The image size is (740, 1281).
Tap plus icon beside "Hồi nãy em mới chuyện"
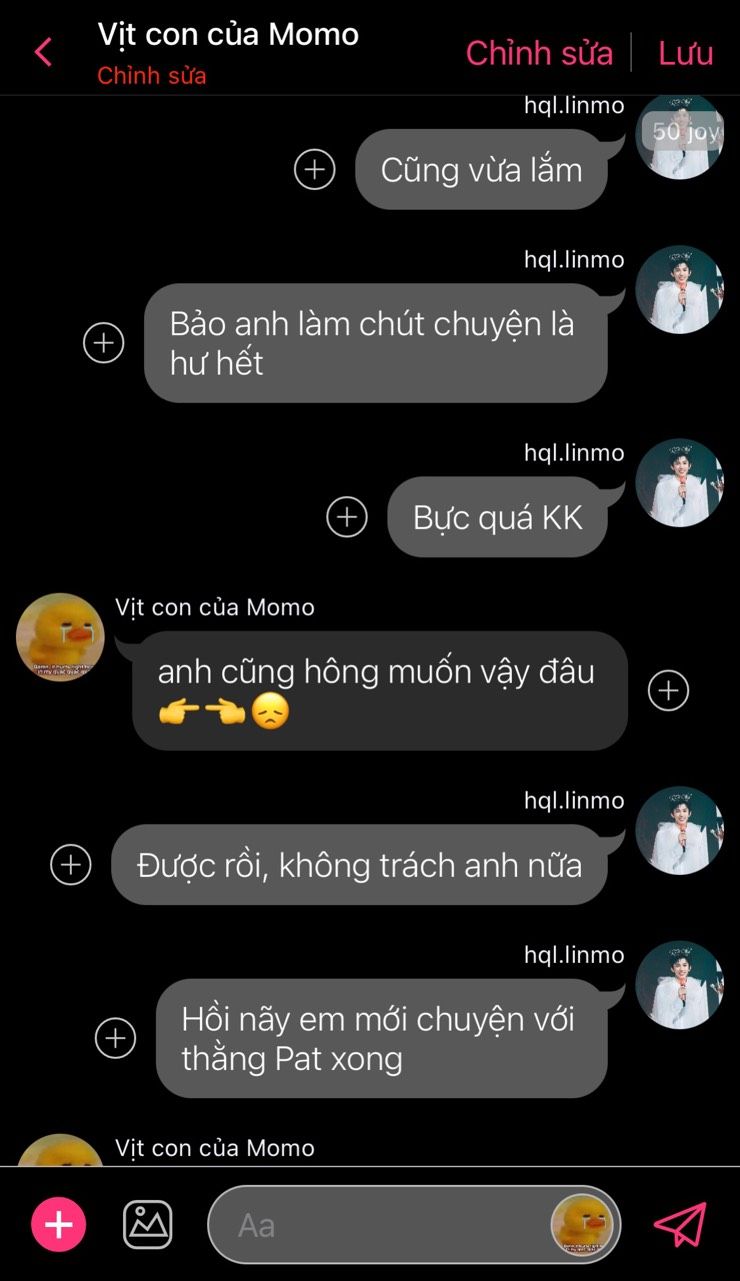[x=115, y=1038]
